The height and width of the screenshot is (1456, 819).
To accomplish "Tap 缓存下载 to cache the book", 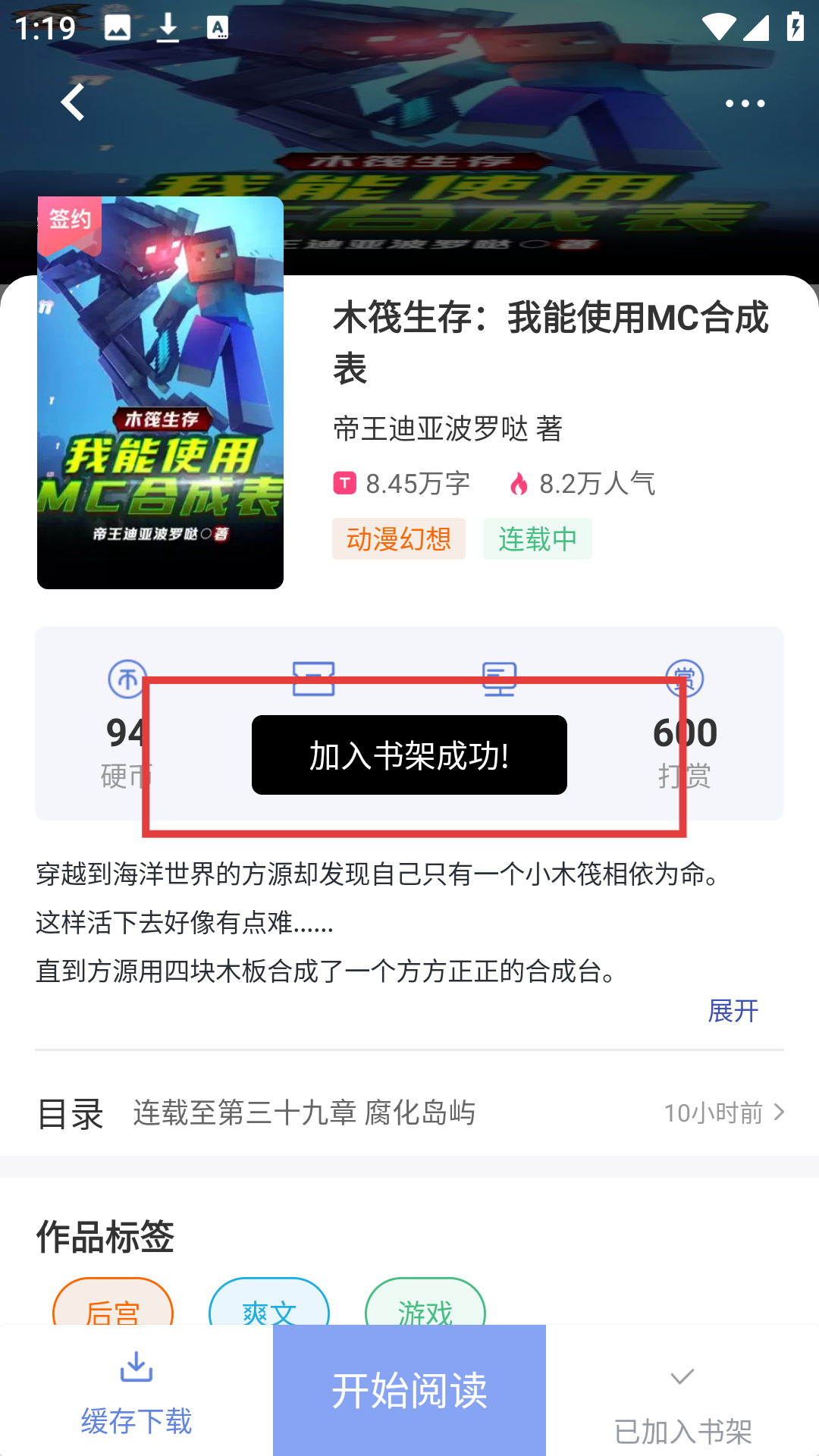I will [136, 1392].
